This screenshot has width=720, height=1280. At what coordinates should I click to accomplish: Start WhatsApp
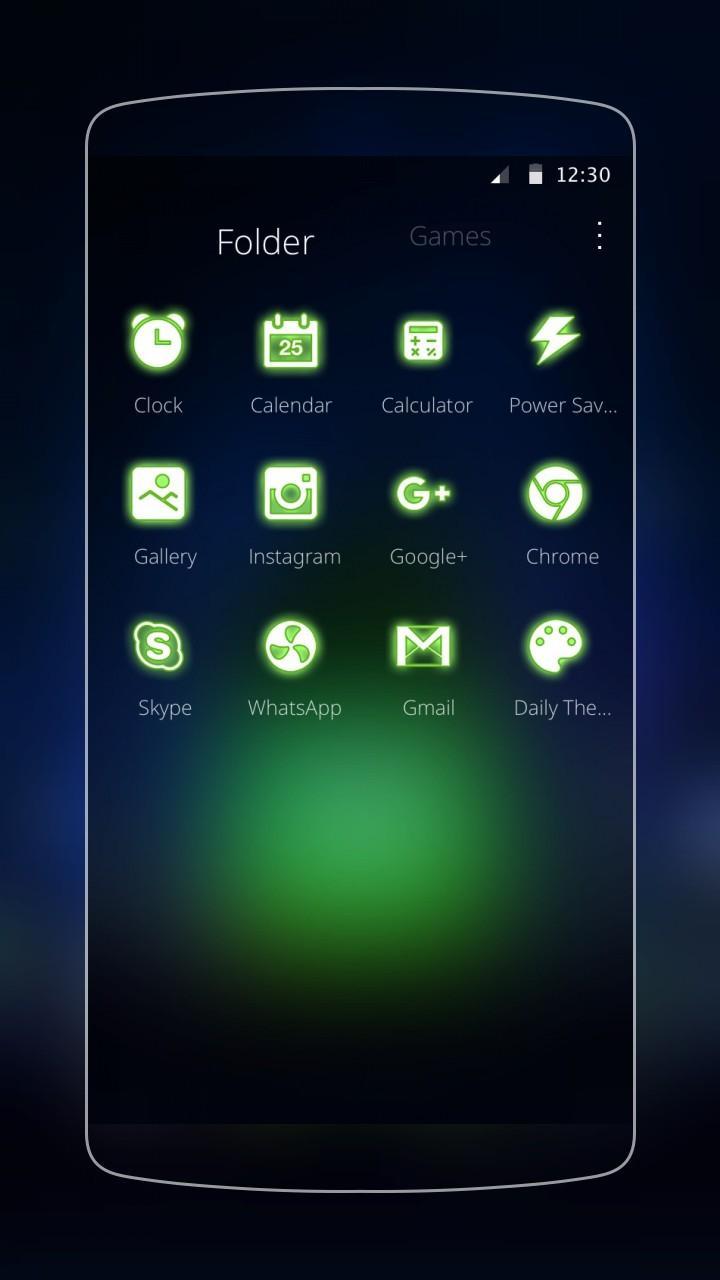click(x=291, y=644)
